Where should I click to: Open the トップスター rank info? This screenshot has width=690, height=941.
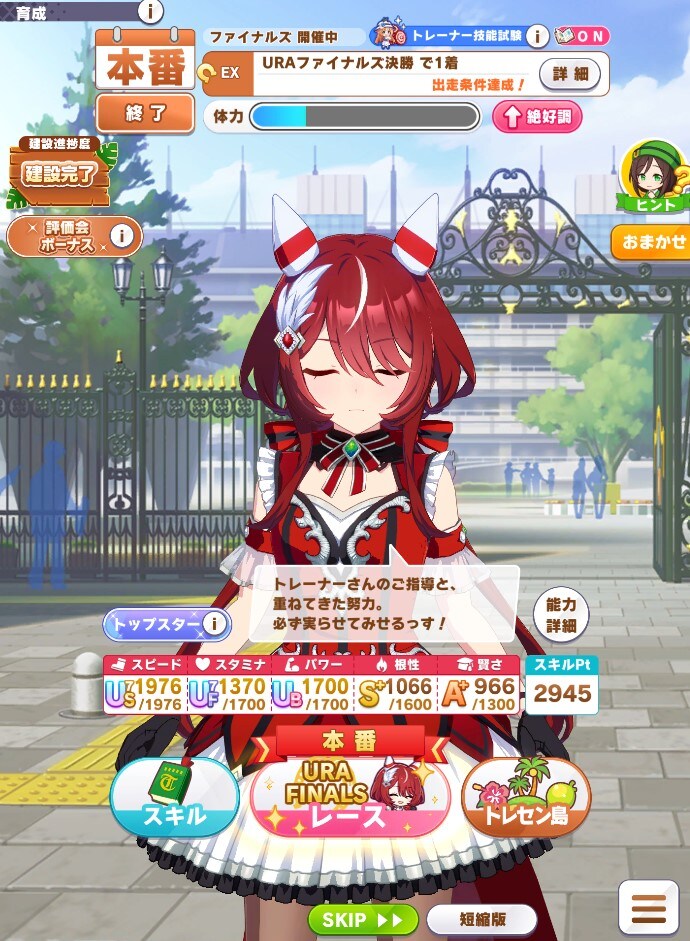coord(167,625)
